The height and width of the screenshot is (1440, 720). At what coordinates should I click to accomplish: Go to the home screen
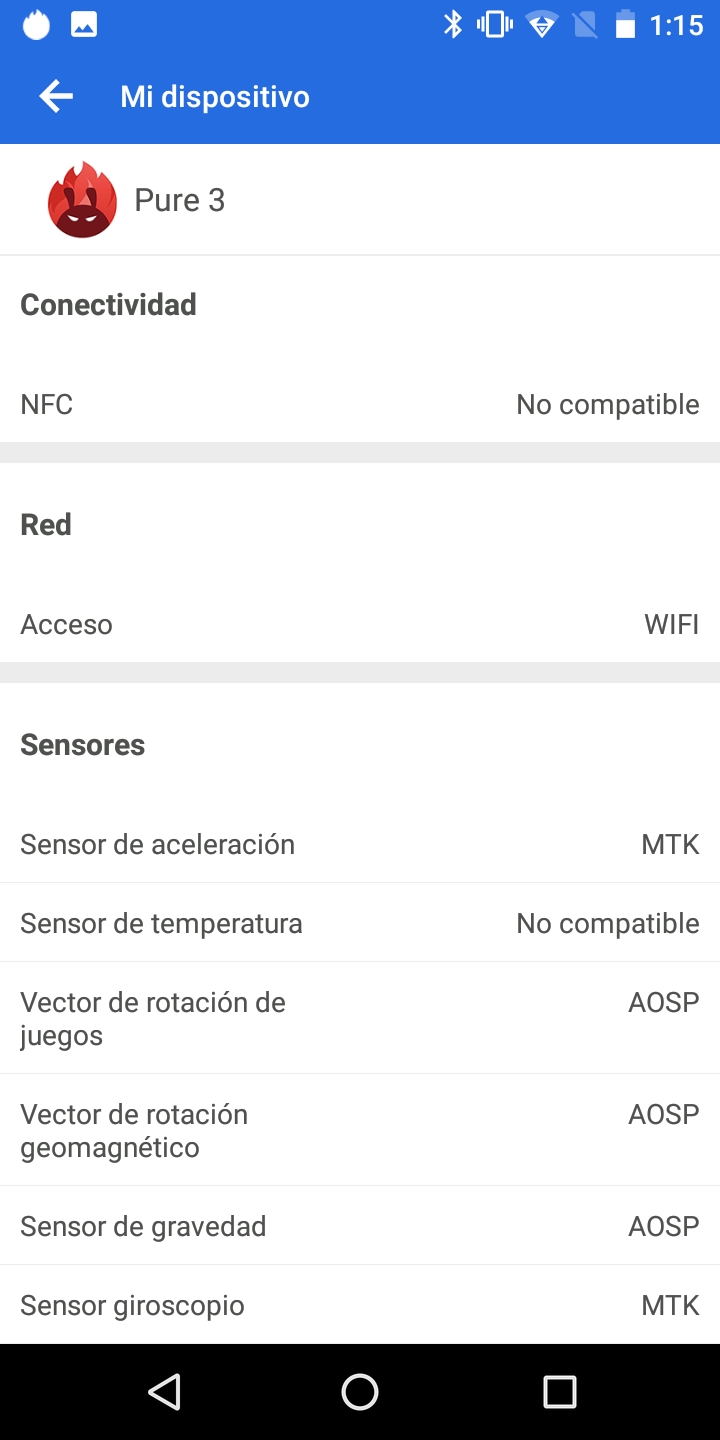pos(360,1392)
